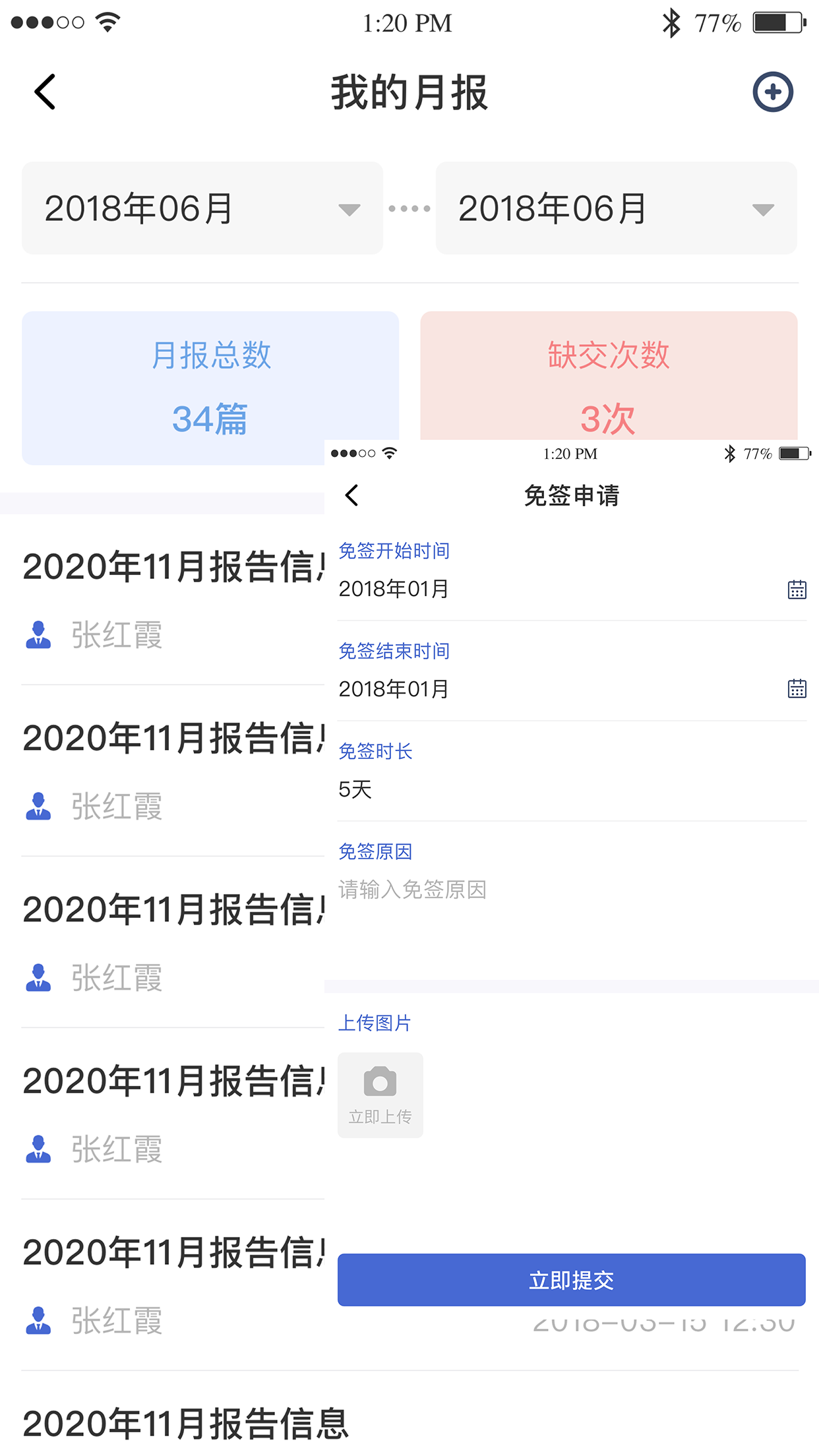Image resolution: width=819 pixels, height=1456 pixels.
Task: Tap the Bluetooth icon in status bar
Action: click(672, 22)
